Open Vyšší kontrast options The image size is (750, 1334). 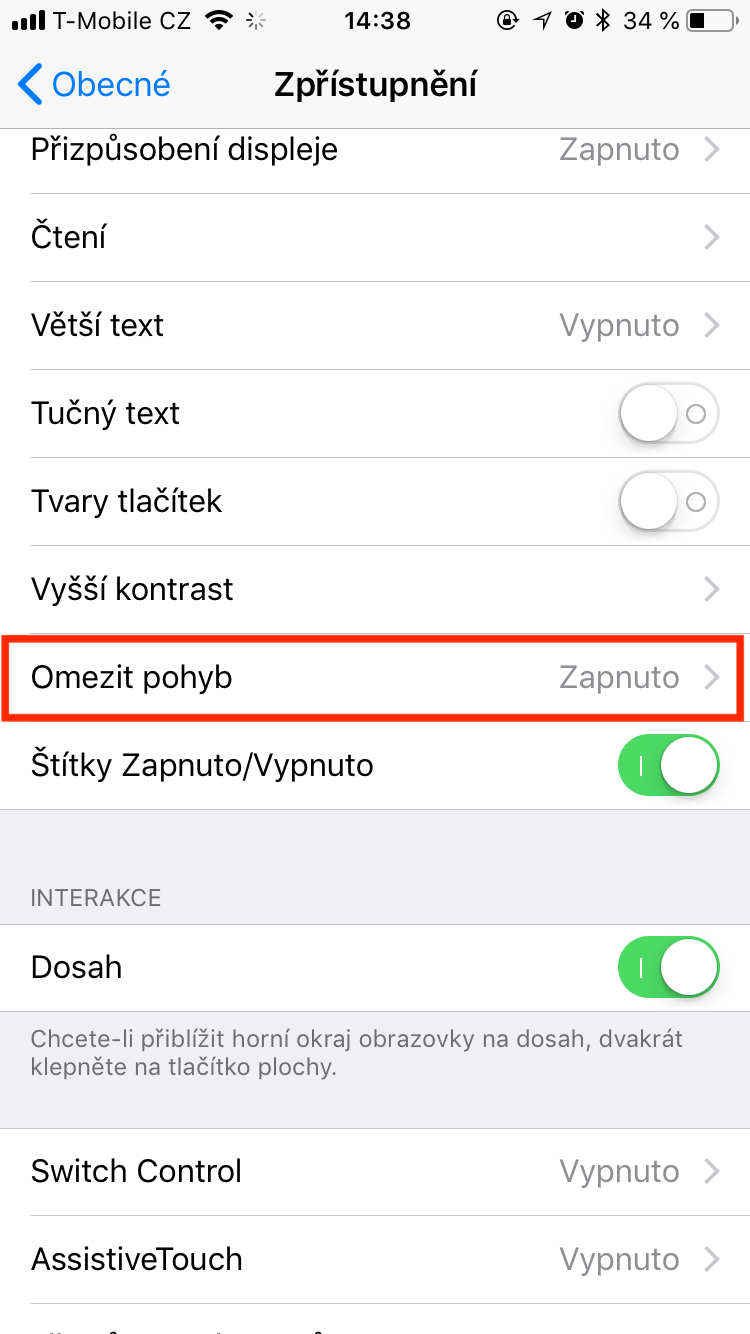375,589
